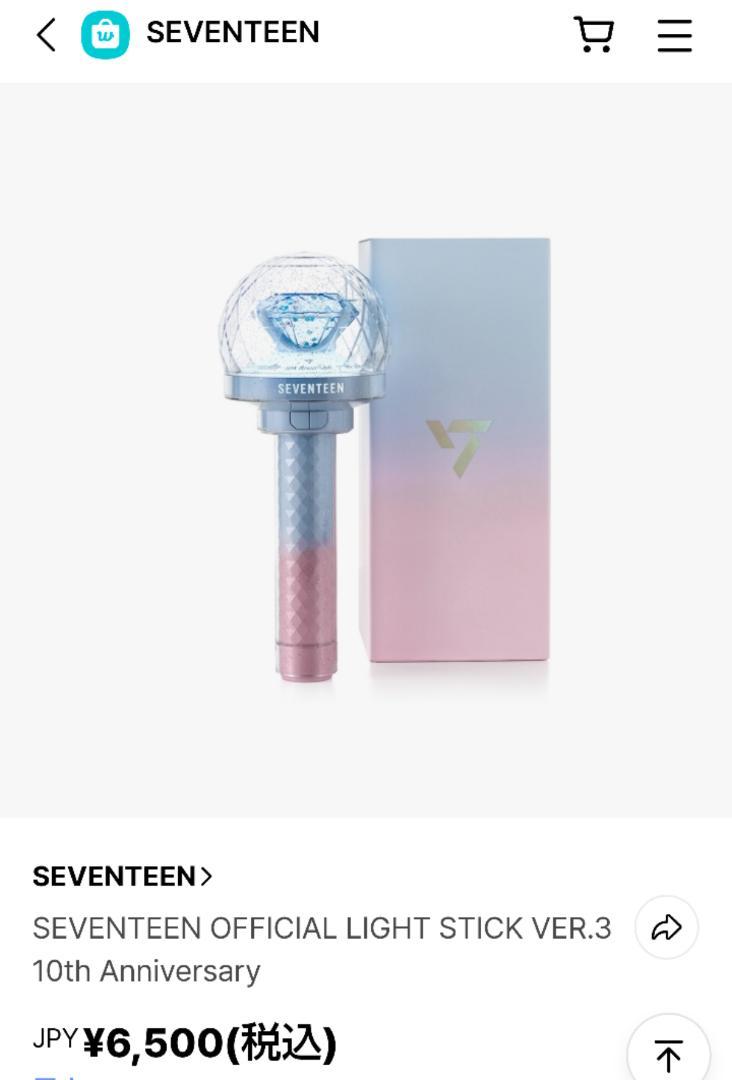Select the product title text
The height and width of the screenshot is (1080, 732).
[x=322, y=950]
